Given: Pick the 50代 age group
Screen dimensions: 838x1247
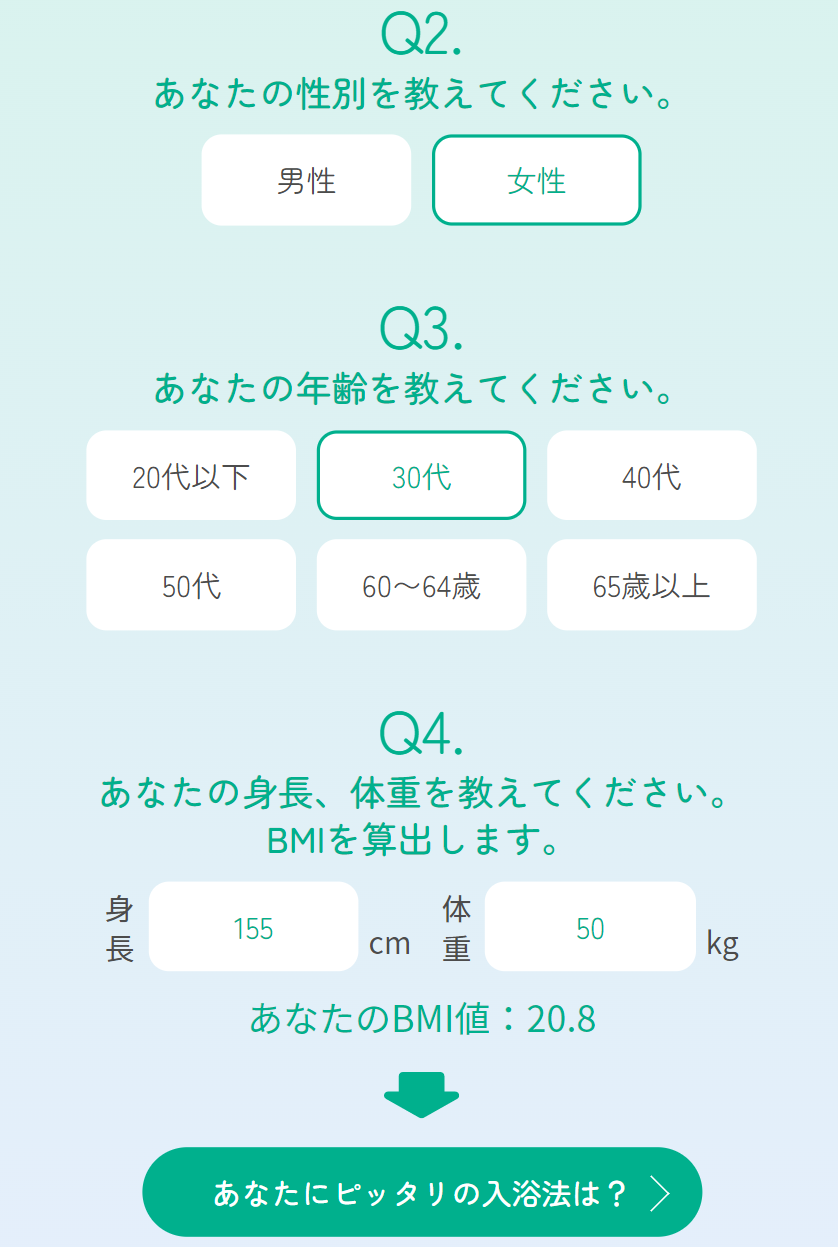Looking at the screenshot, I should tap(191, 585).
